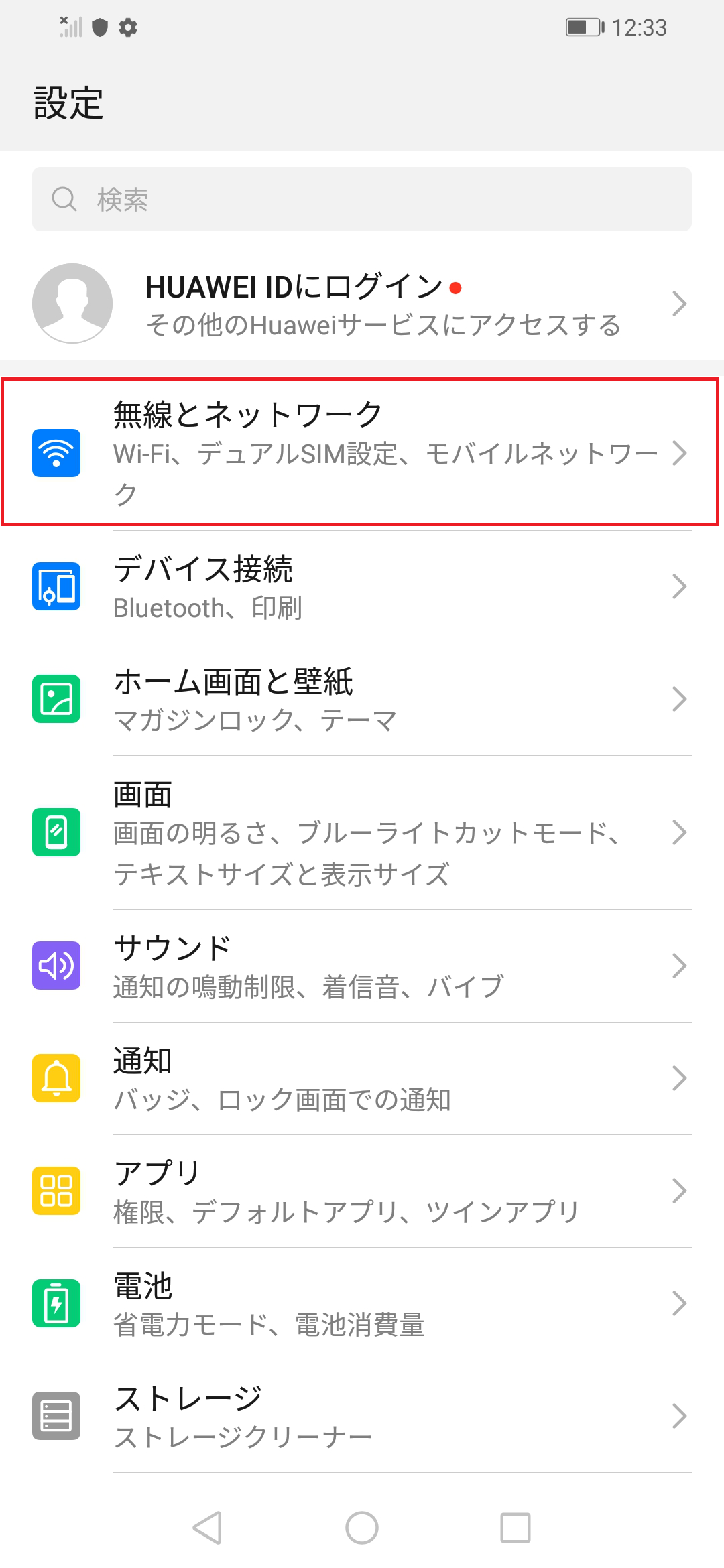Tap the system back button
The image size is (724, 1568).
pos(207,1528)
